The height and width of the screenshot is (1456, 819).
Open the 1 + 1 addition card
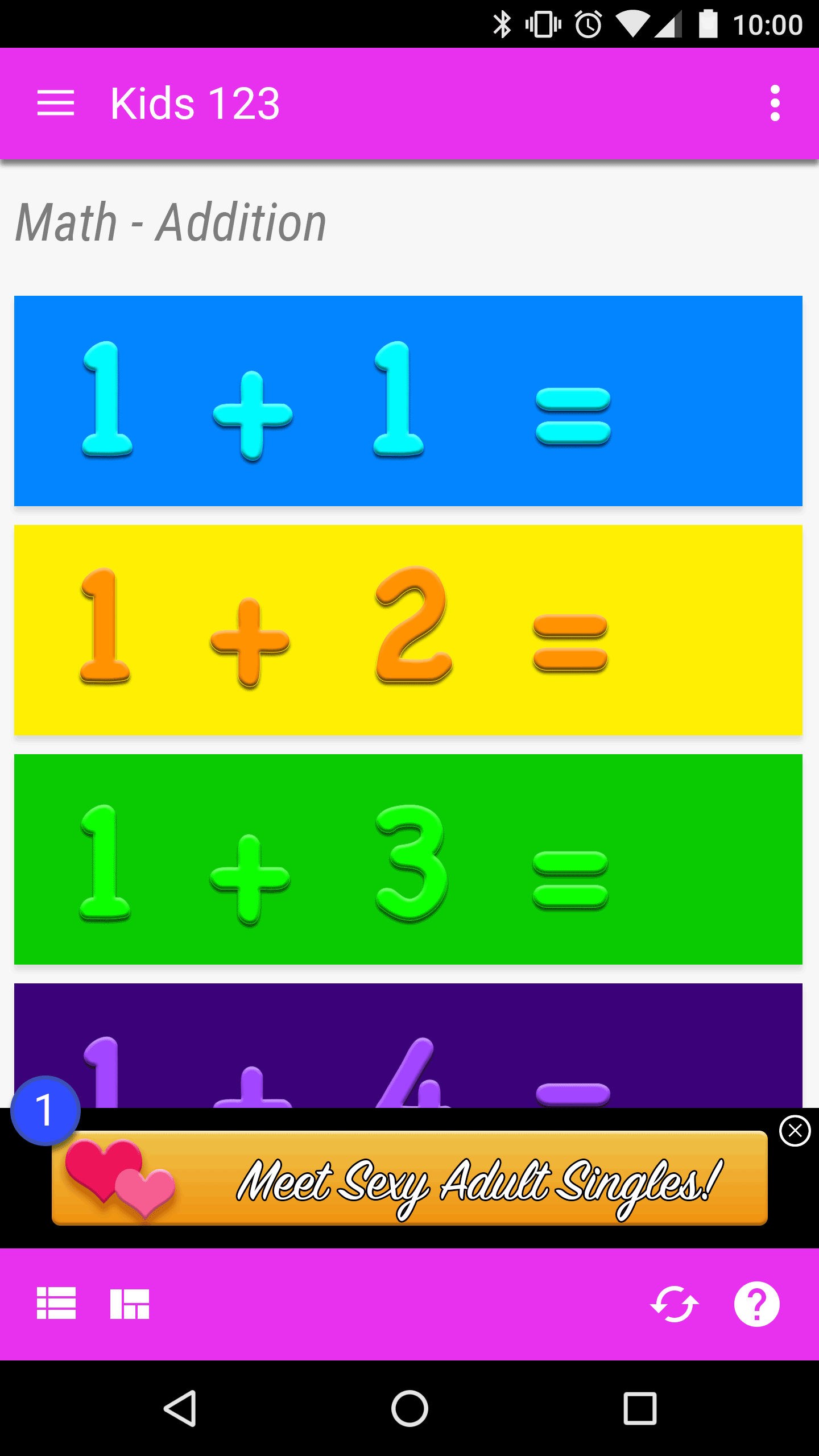[408, 401]
